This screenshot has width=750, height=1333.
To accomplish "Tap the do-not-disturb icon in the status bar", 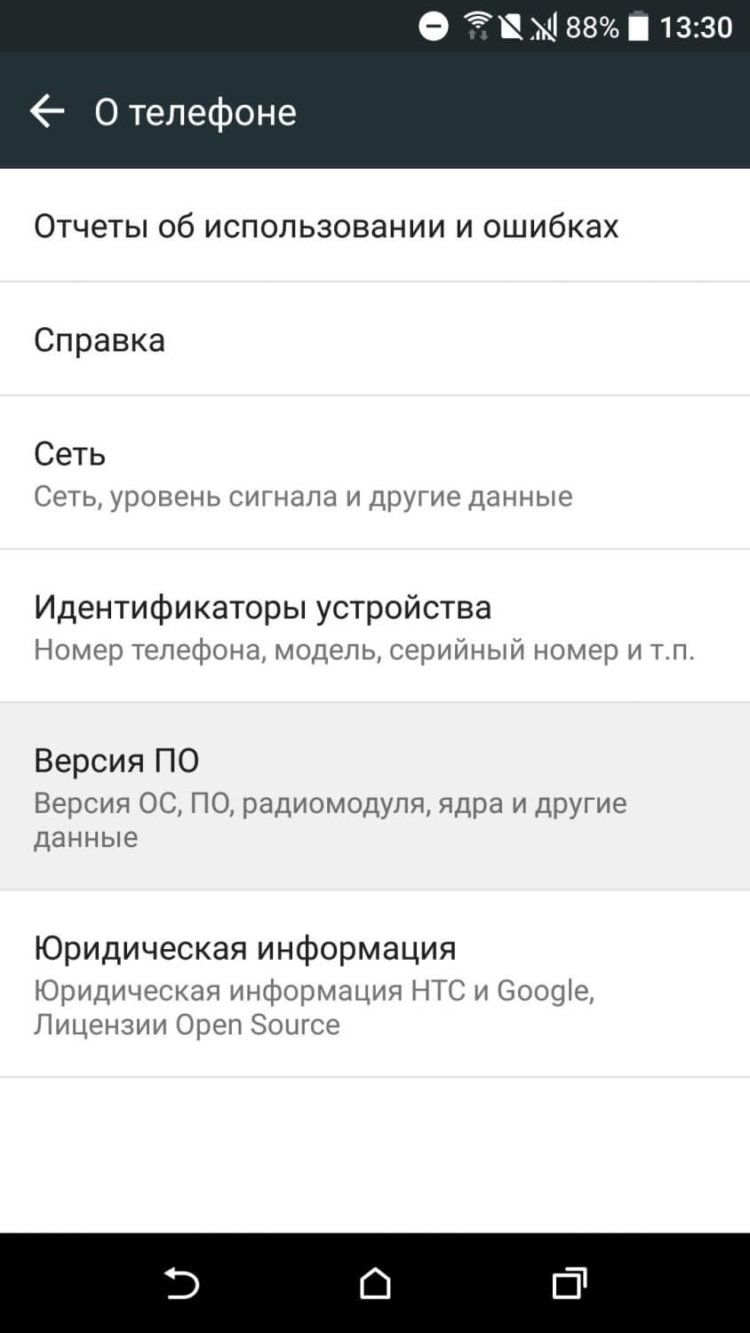I will click(435, 27).
